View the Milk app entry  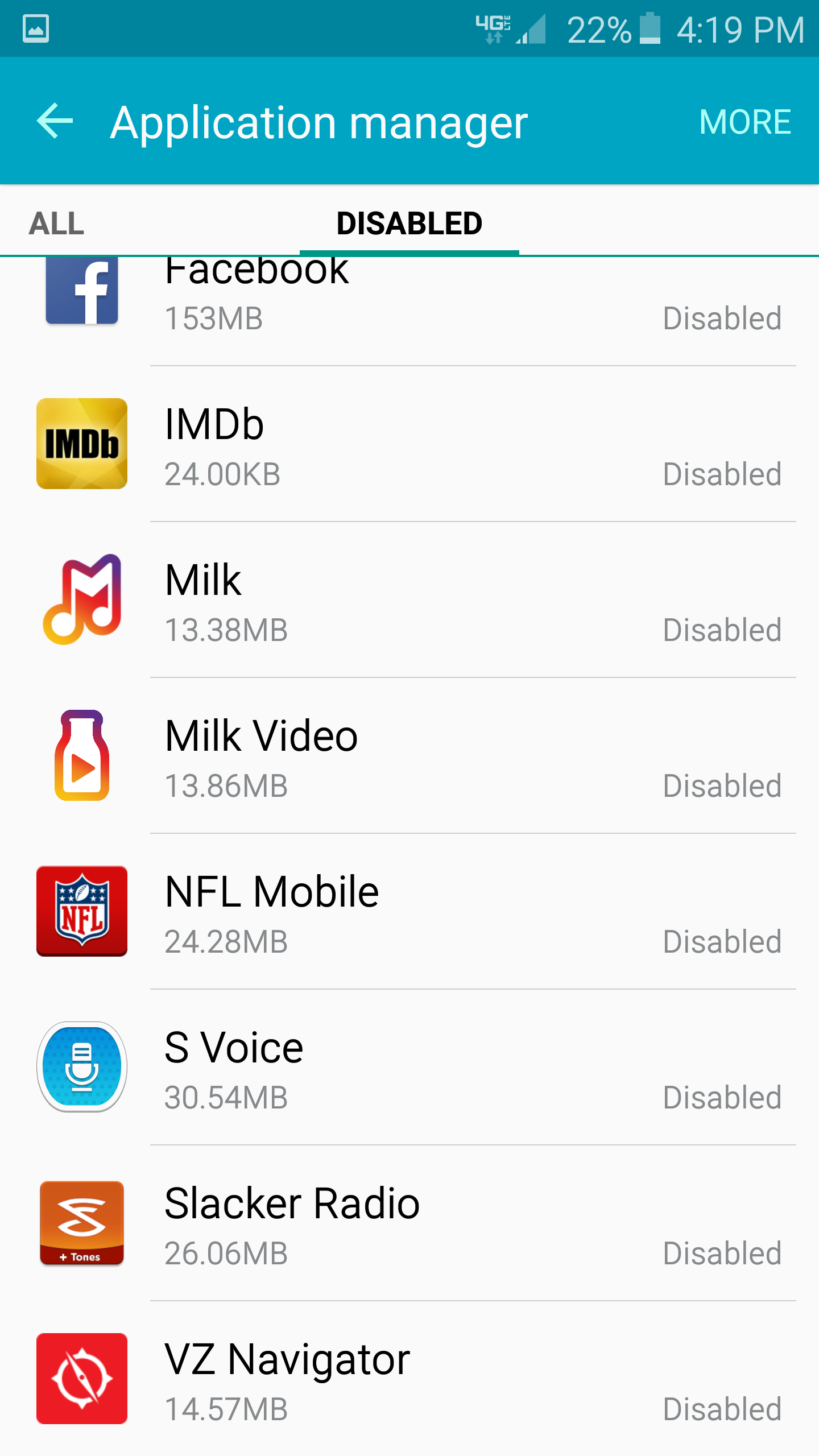pyautogui.click(x=409, y=601)
